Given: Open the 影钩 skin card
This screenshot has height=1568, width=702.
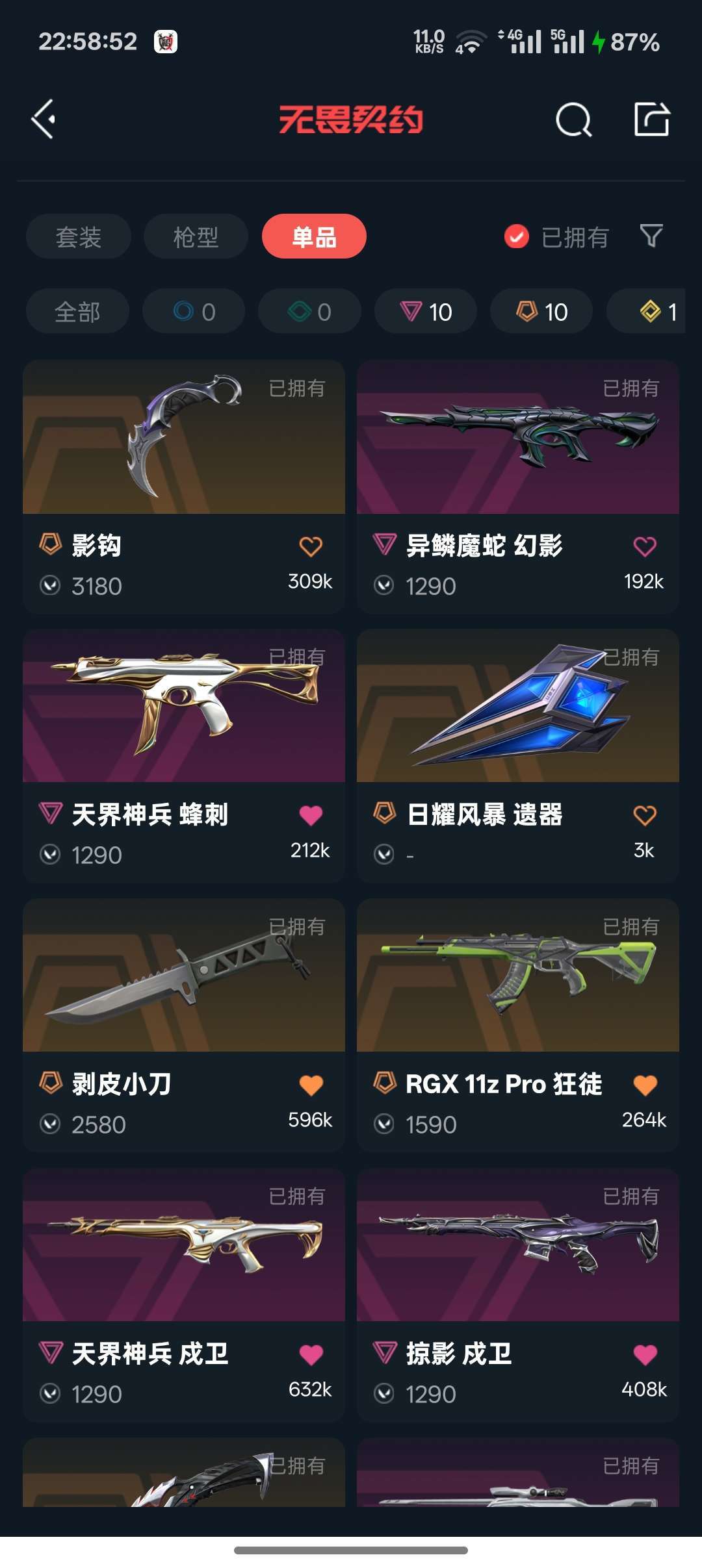Looking at the screenshot, I should pos(184,487).
